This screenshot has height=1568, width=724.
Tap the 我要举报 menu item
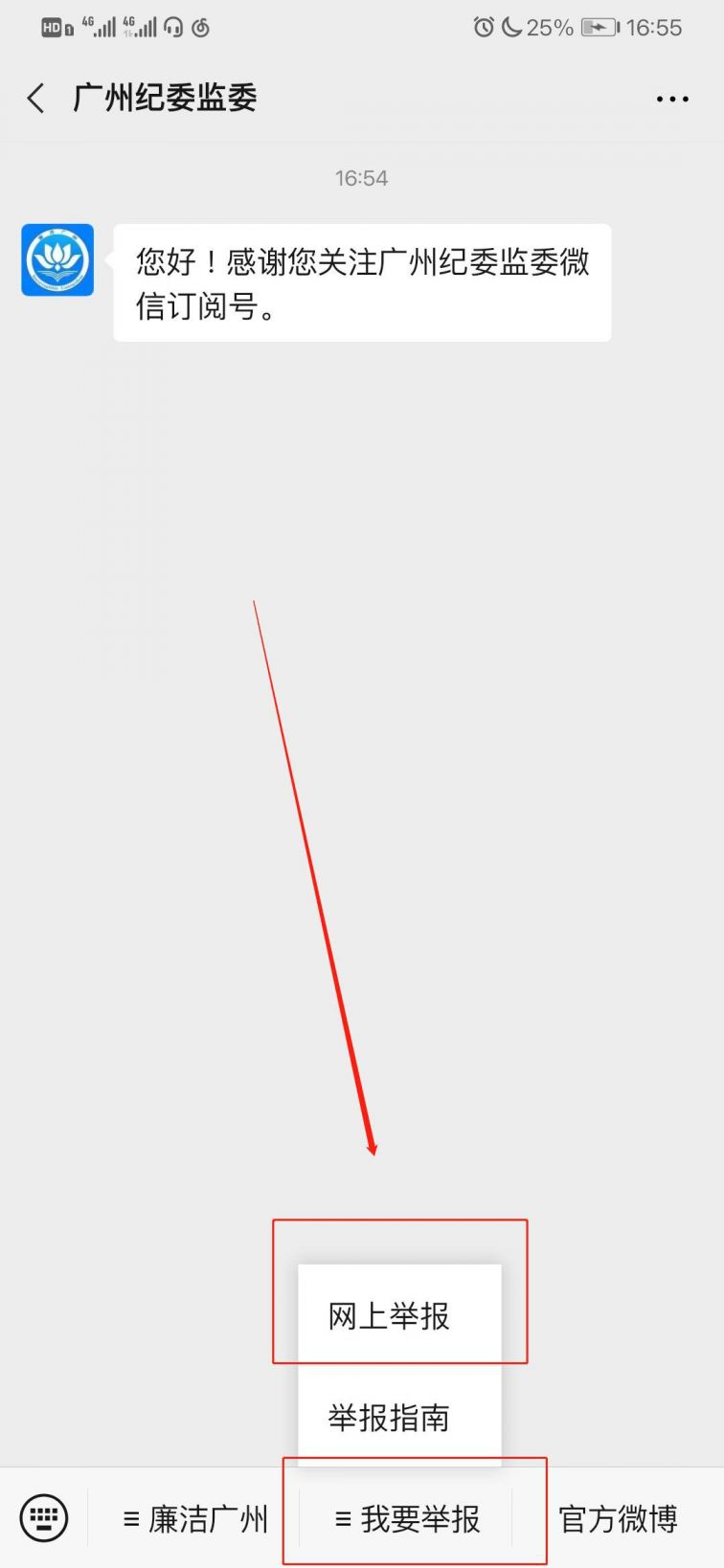[407, 1519]
